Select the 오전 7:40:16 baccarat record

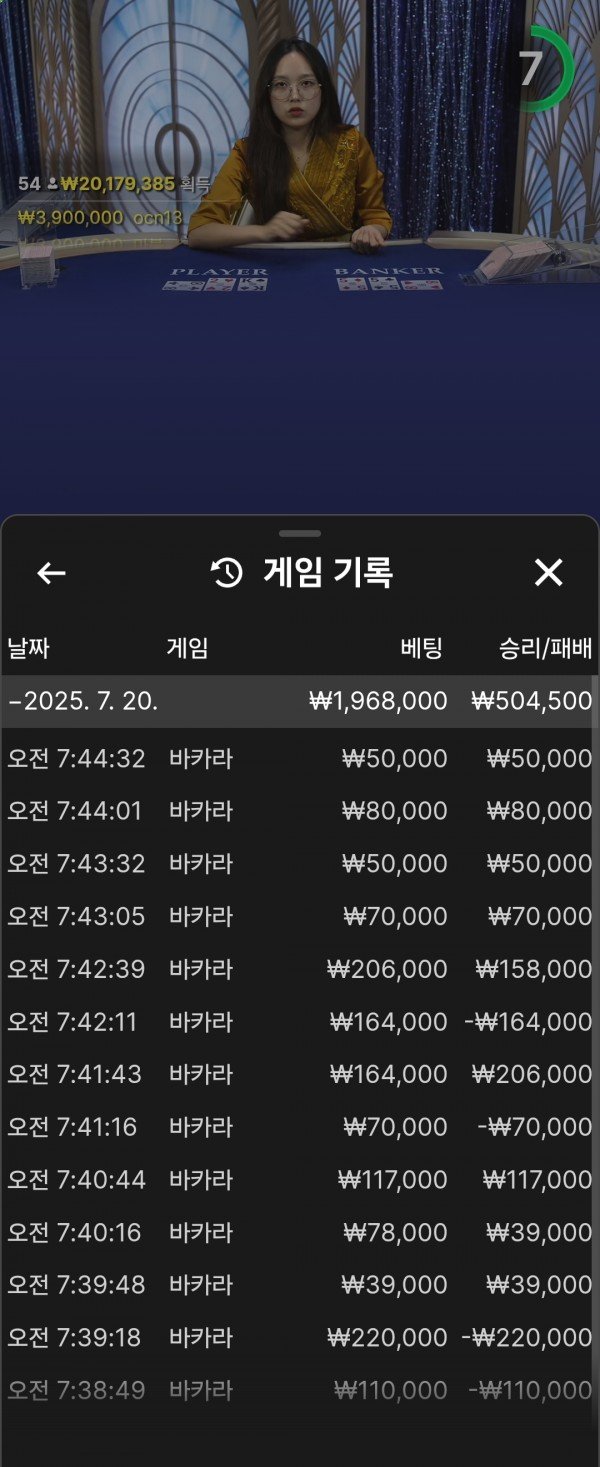pyautogui.click(x=299, y=1232)
